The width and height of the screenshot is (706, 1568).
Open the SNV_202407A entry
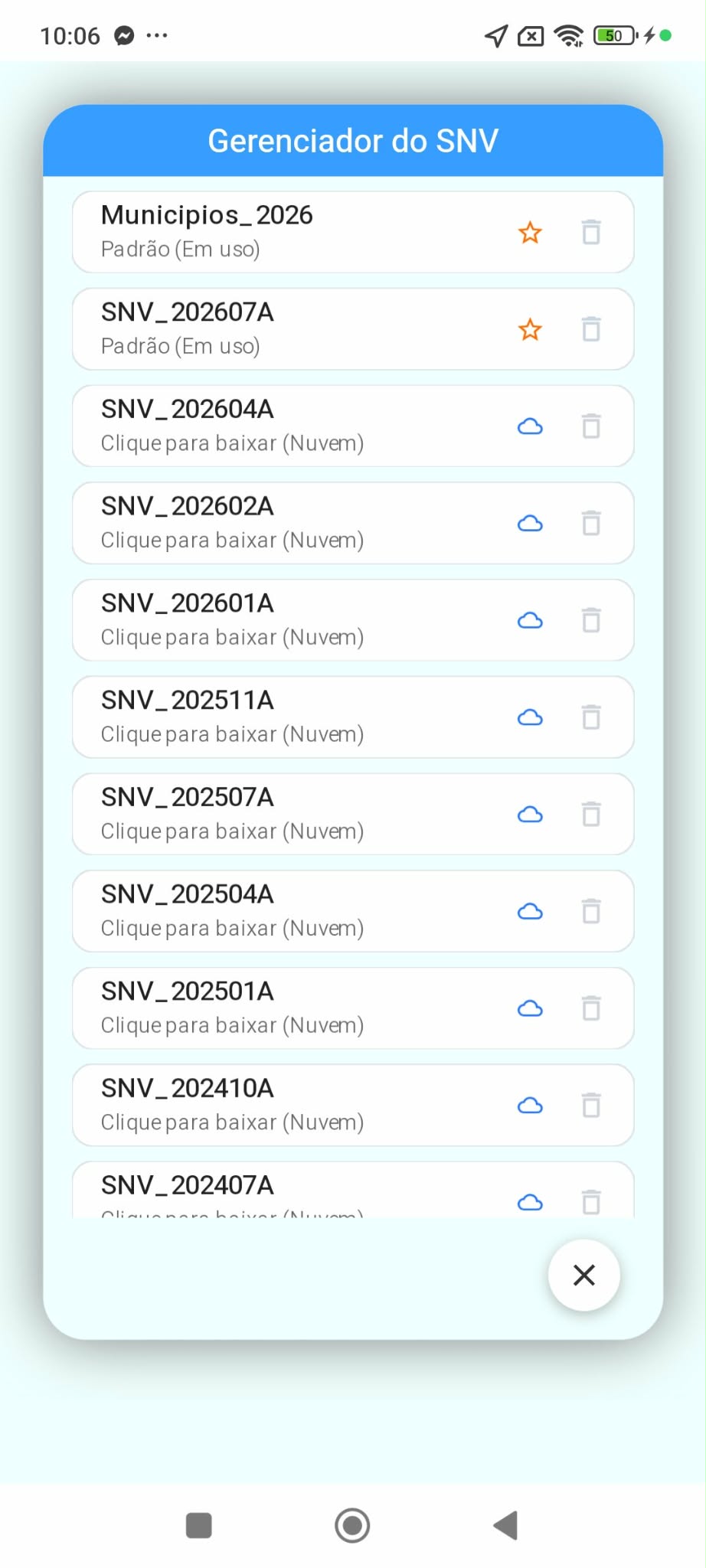[x=353, y=1189]
